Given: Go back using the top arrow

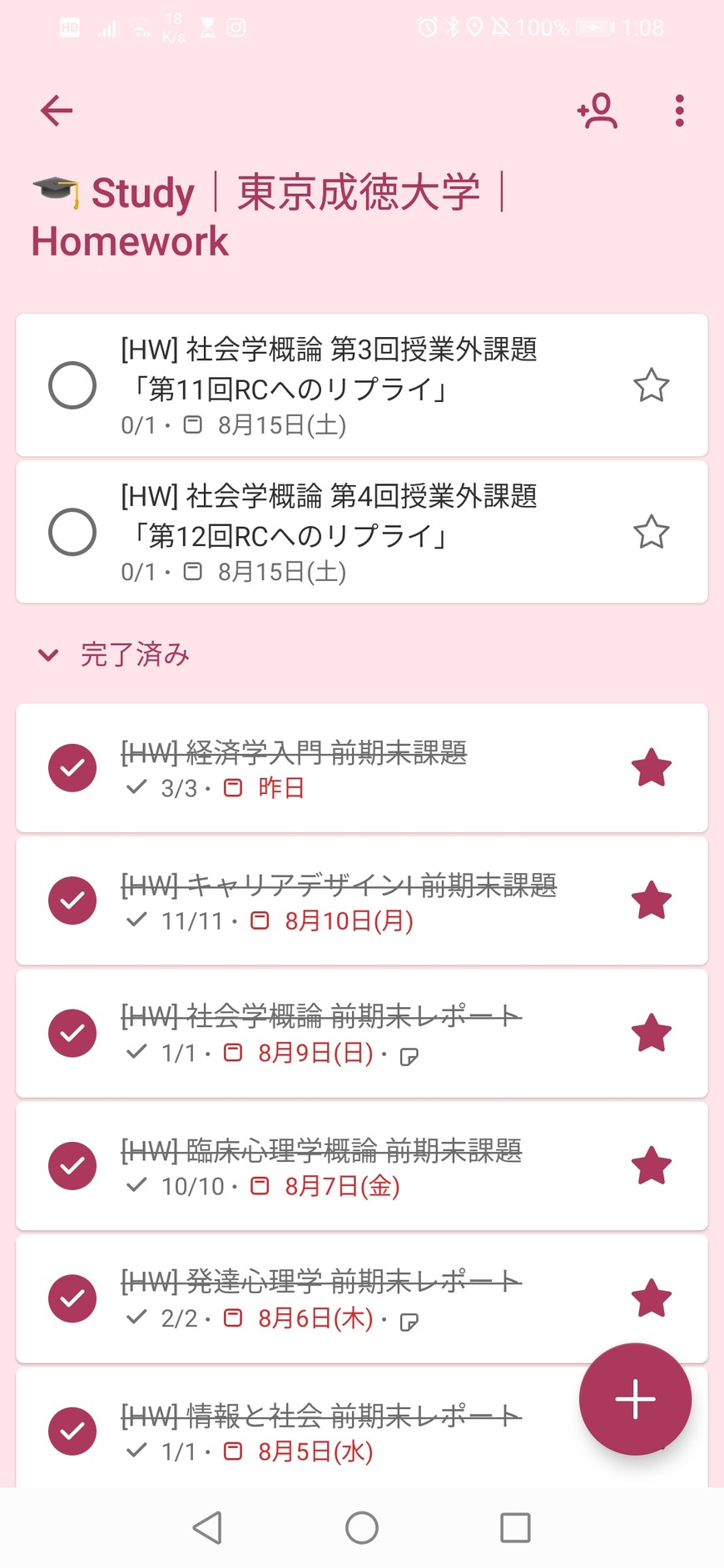Looking at the screenshot, I should [x=57, y=110].
